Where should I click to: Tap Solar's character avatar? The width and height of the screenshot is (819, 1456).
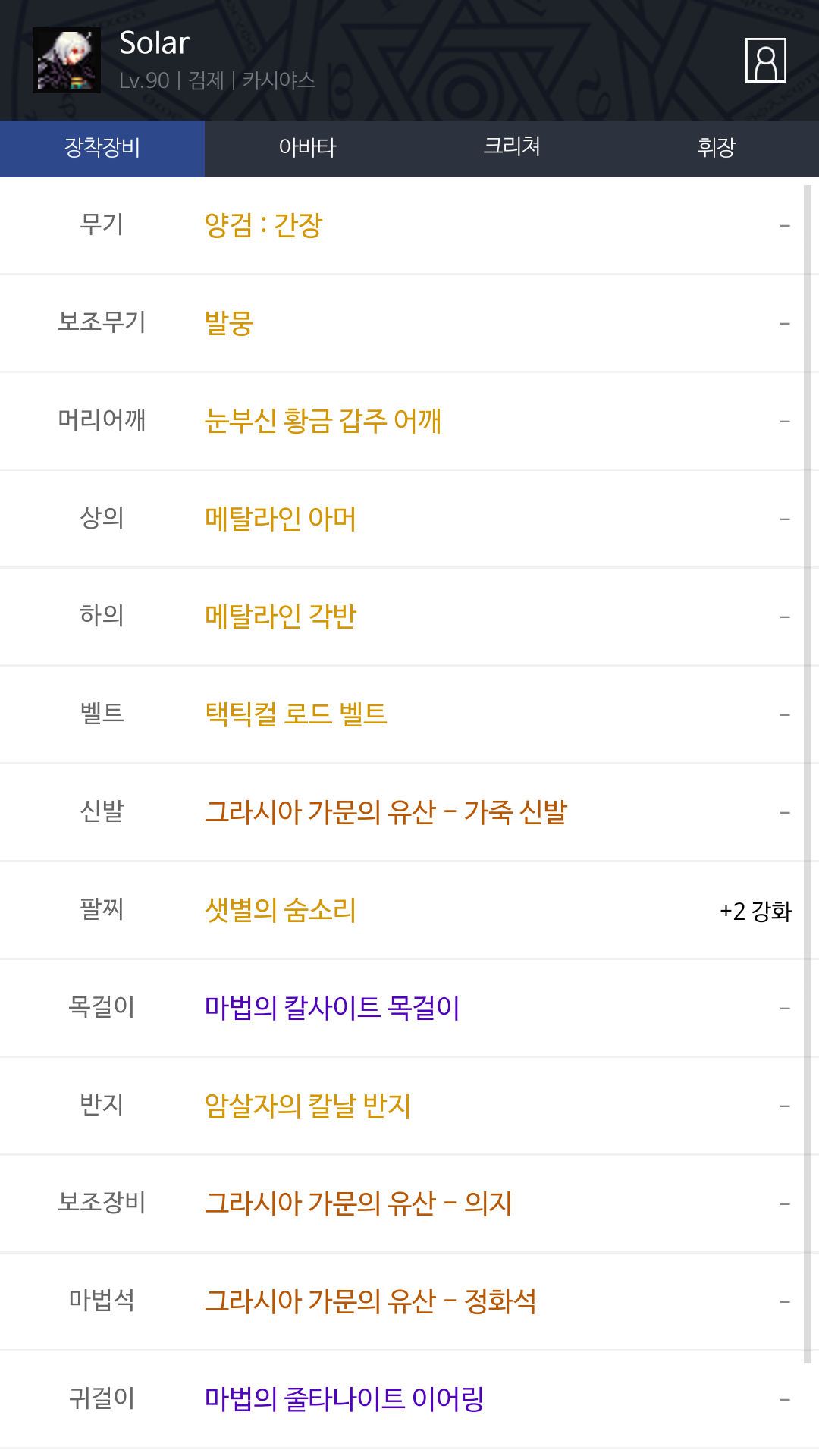click(x=67, y=60)
